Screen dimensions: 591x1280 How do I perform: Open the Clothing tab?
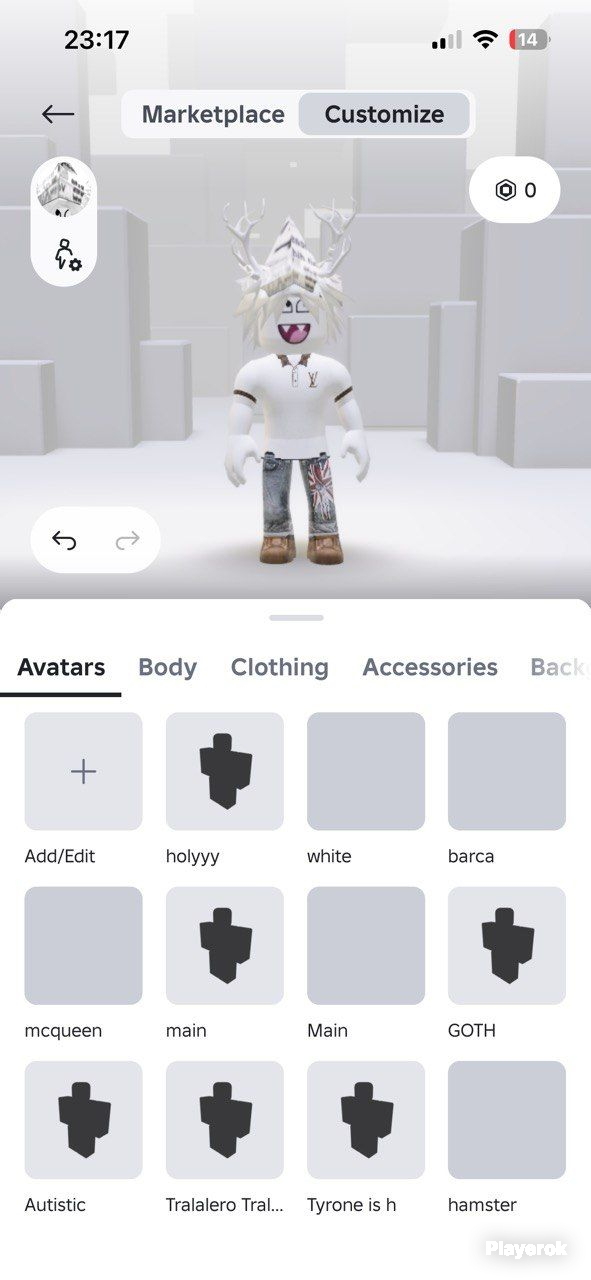point(280,667)
